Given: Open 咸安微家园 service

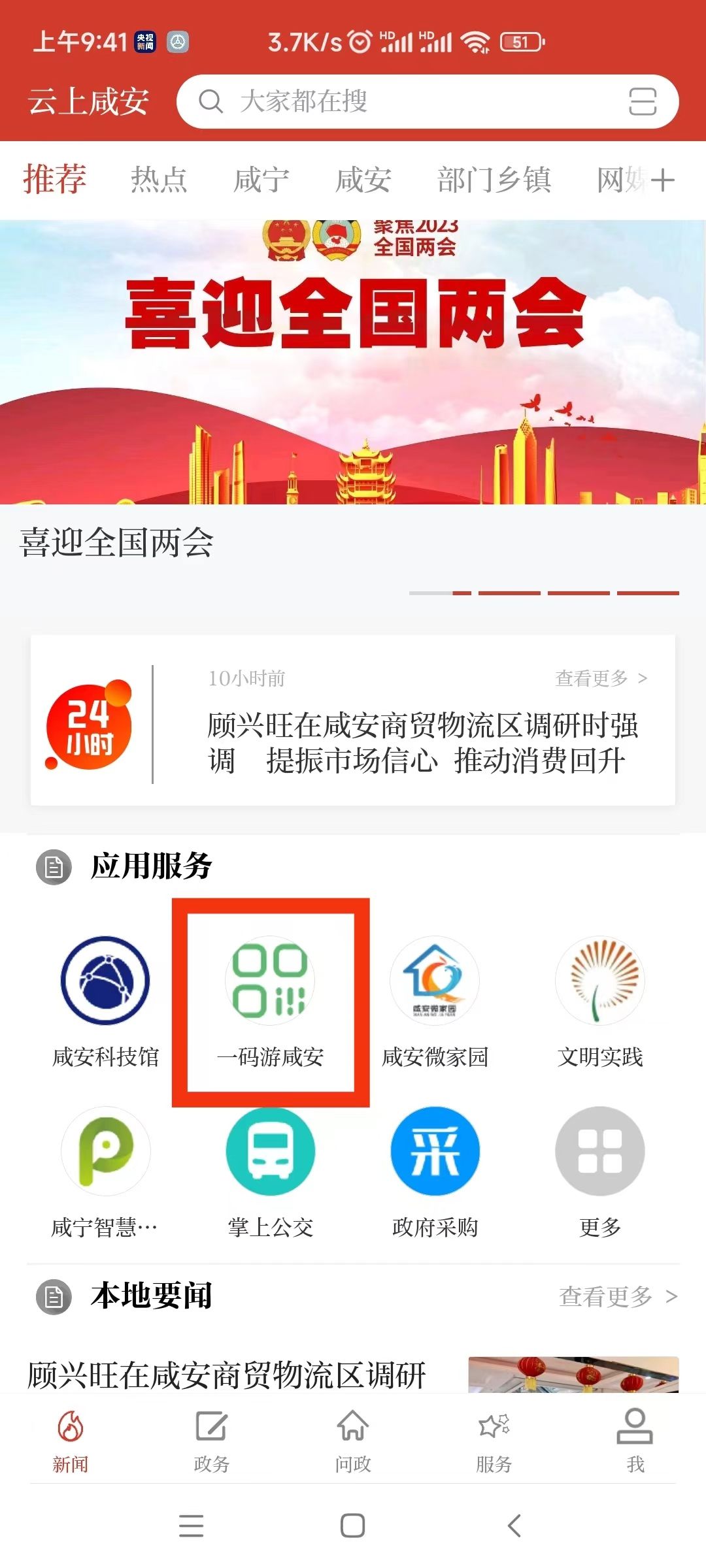Looking at the screenshot, I should tap(435, 1000).
